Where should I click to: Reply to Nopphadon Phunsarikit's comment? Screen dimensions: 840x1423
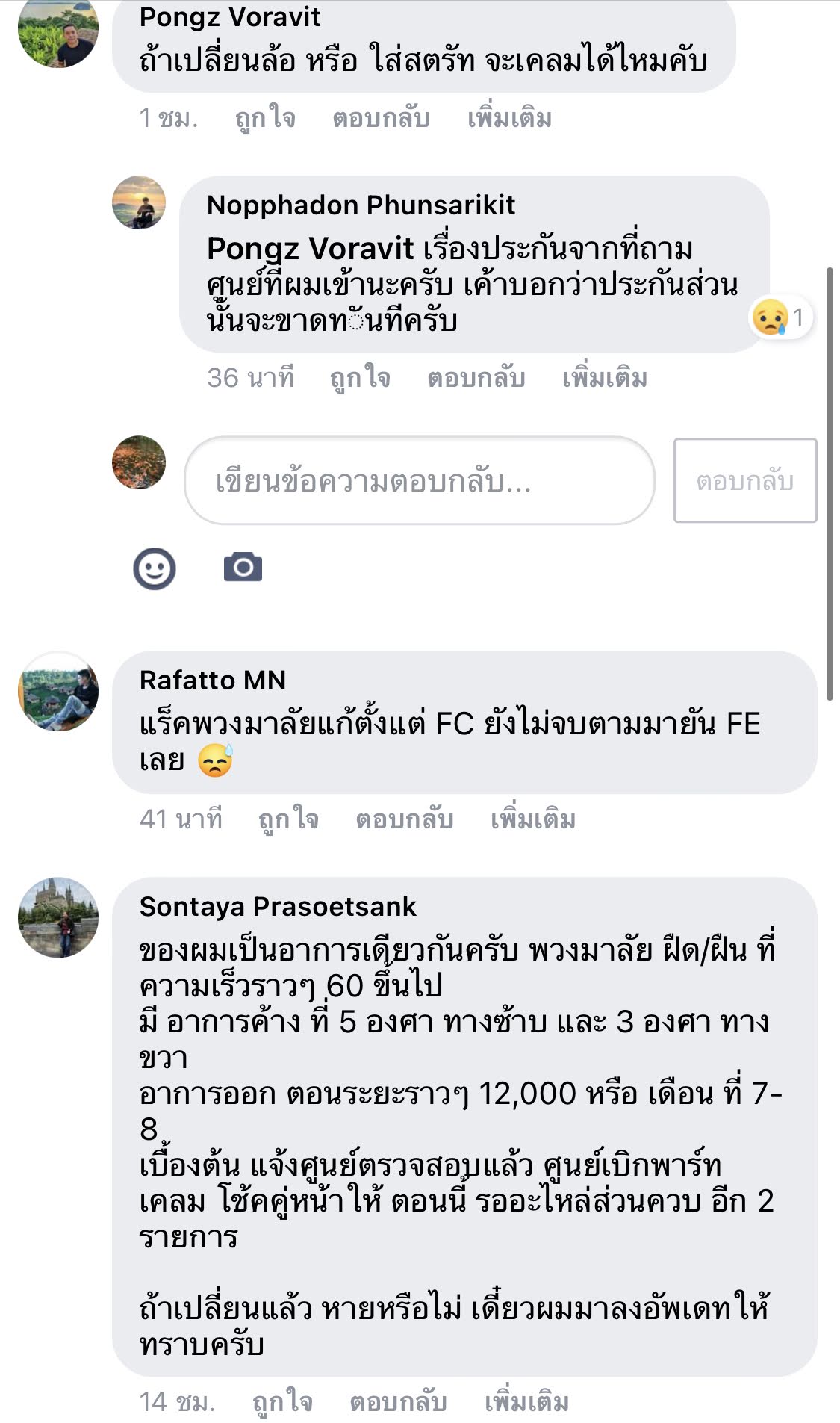click(x=476, y=378)
